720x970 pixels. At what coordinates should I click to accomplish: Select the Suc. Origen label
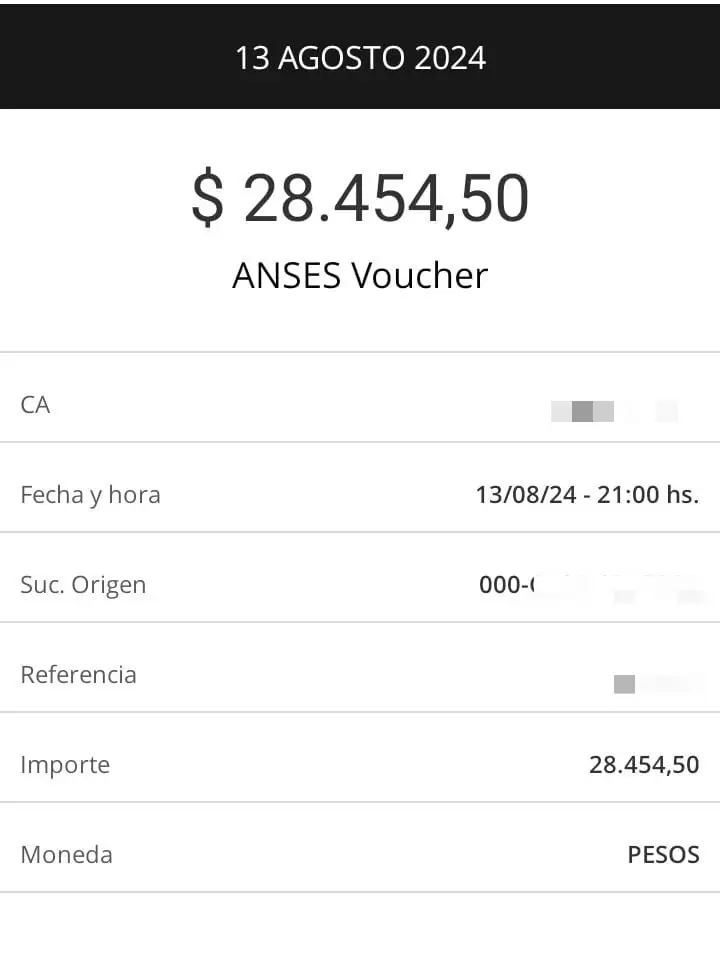click(x=83, y=584)
